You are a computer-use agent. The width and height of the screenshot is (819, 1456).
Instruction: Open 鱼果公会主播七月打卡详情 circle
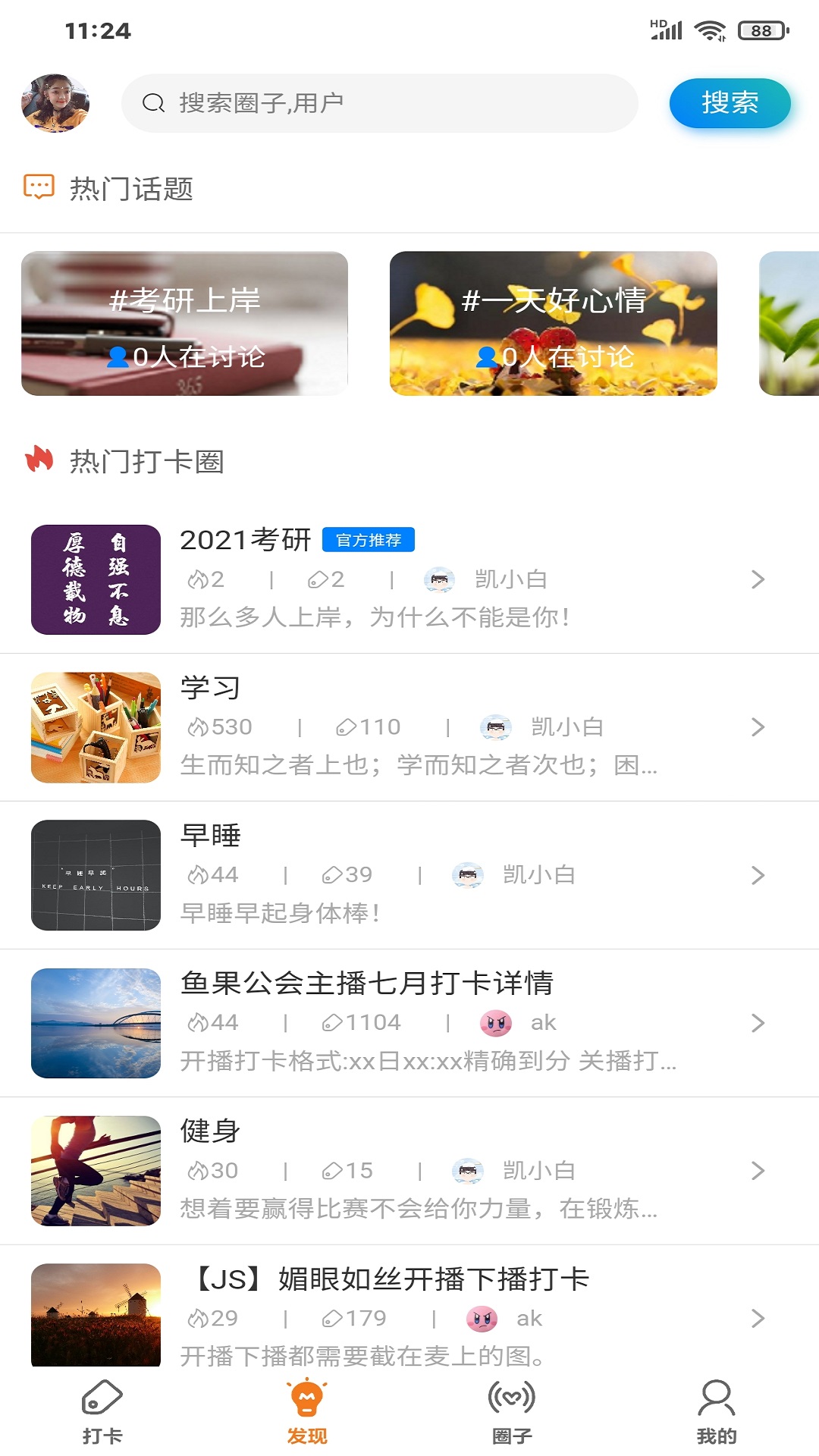(409, 1023)
